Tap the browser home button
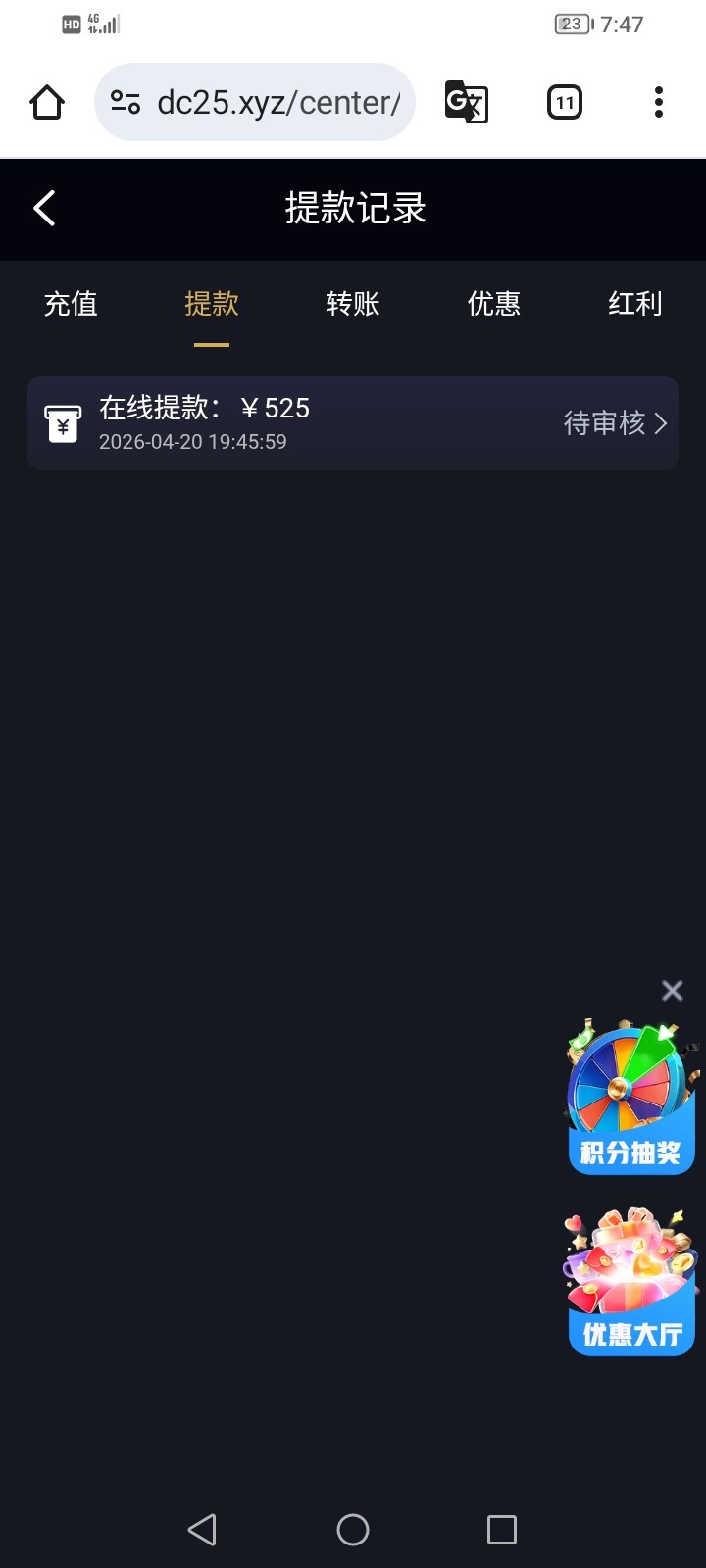706x1568 pixels. point(47,102)
